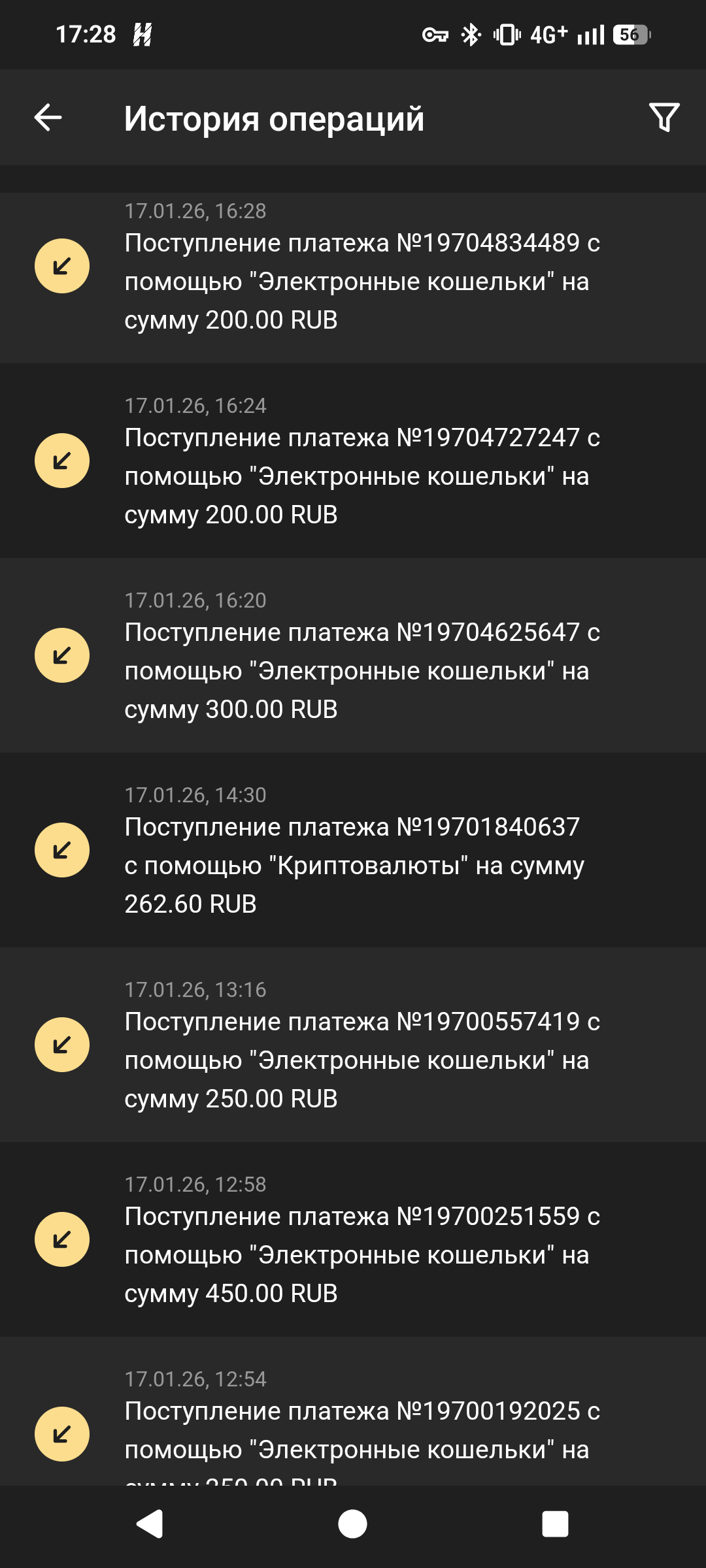Tap the system home button
This screenshot has width=706, height=1568.
352,1524
